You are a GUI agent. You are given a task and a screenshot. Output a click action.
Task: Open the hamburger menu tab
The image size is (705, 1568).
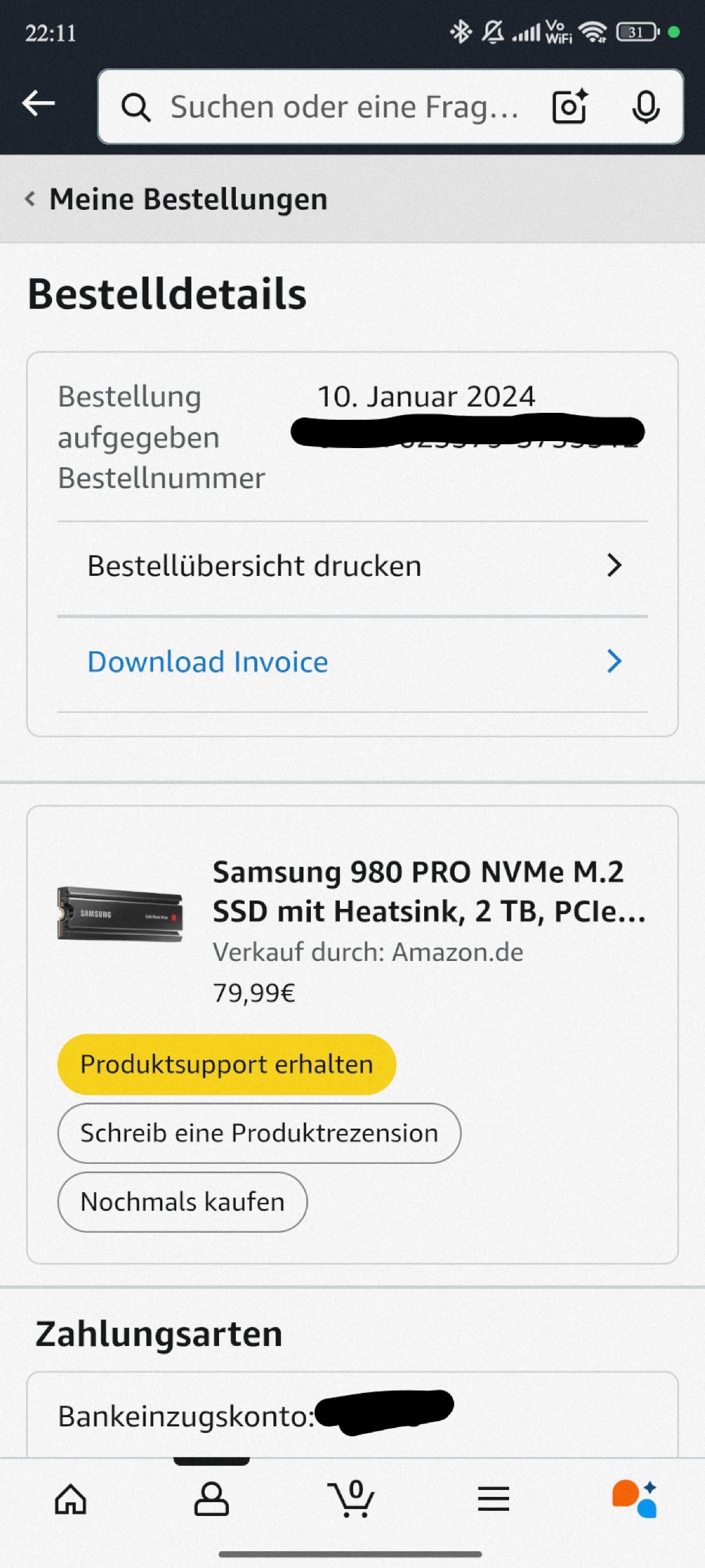[x=493, y=1499]
